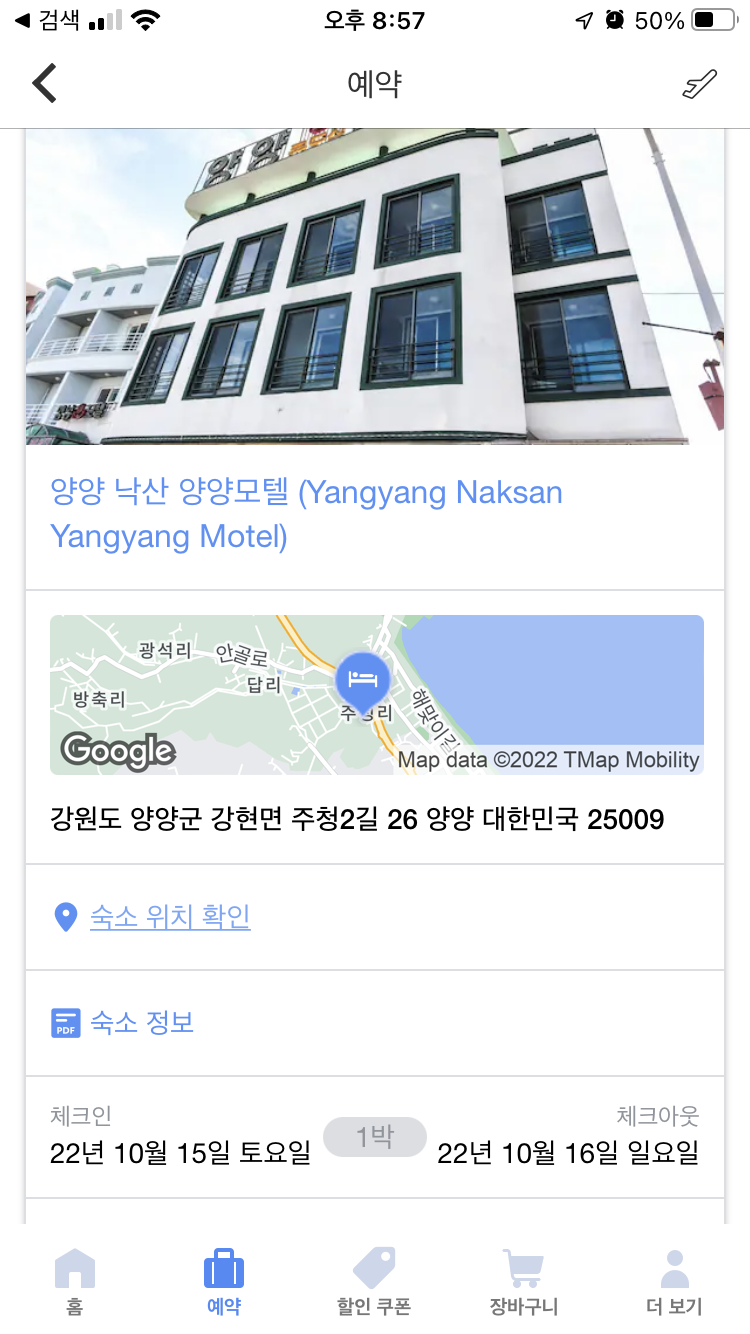Go to the 장바구니 tab
This screenshot has width=750, height=1334.
[x=524, y=1281]
